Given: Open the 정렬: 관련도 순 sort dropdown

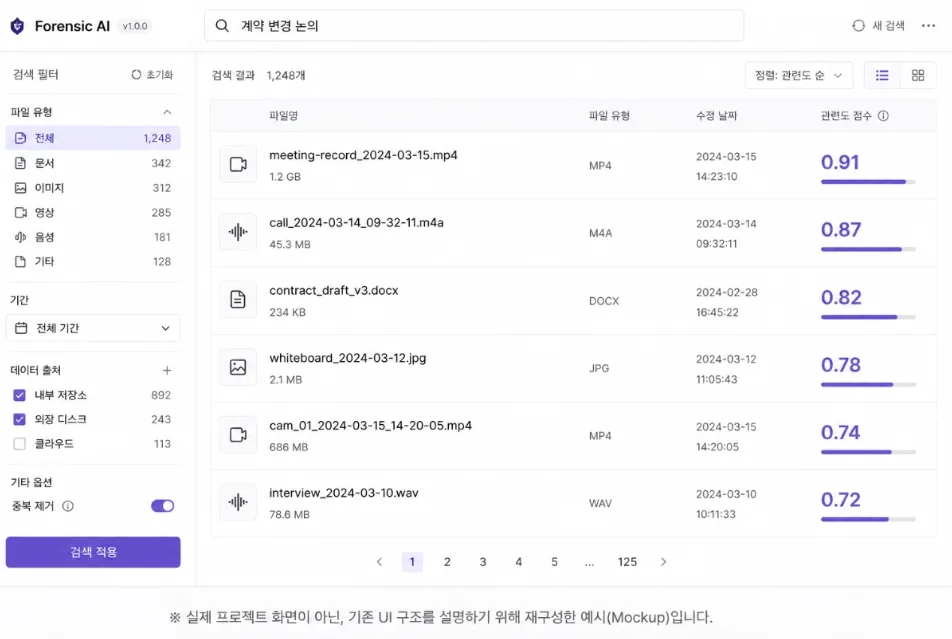Looking at the screenshot, I should click(x=798, y=75).
